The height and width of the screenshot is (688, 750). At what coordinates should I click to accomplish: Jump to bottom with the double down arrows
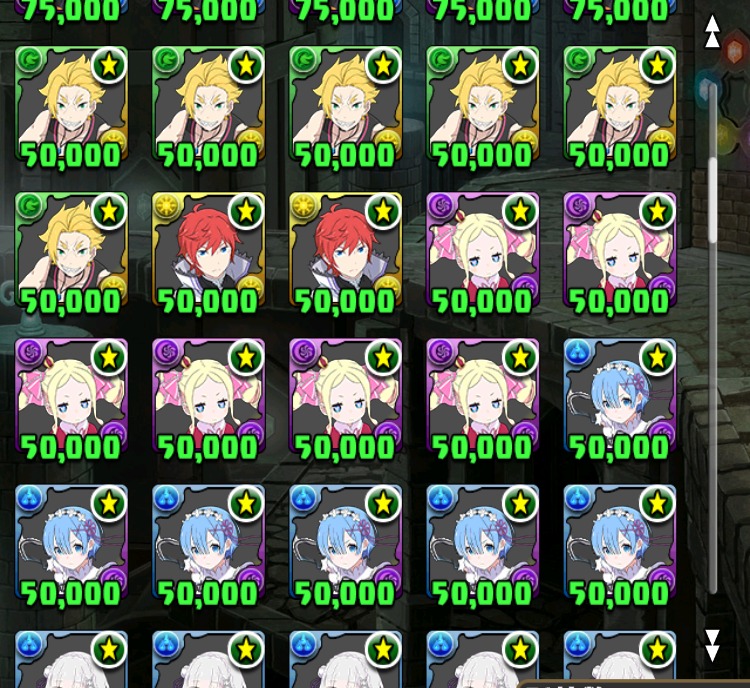coord(712,645)
